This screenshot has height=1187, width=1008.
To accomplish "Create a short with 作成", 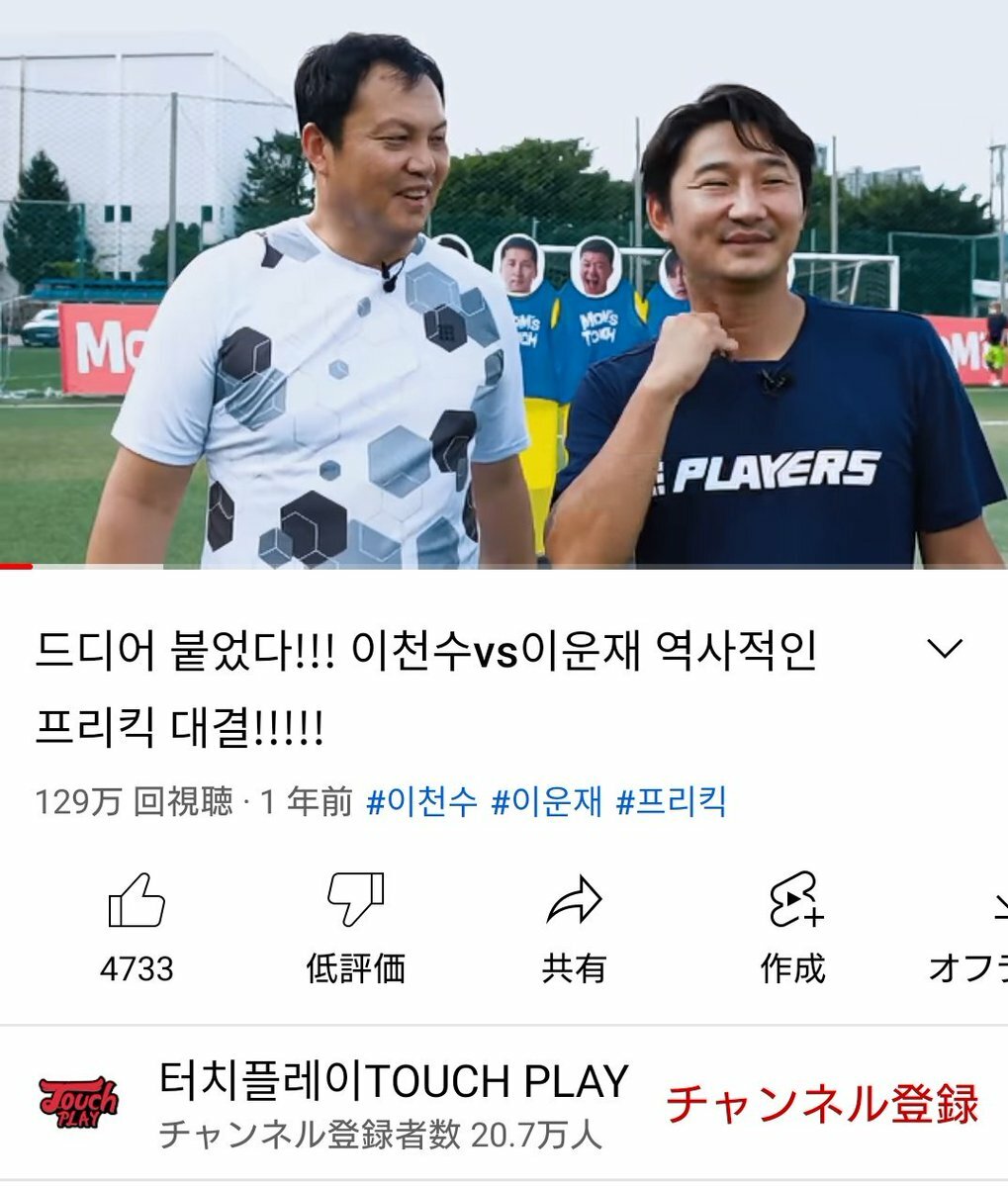I will (x=793, y=925).
